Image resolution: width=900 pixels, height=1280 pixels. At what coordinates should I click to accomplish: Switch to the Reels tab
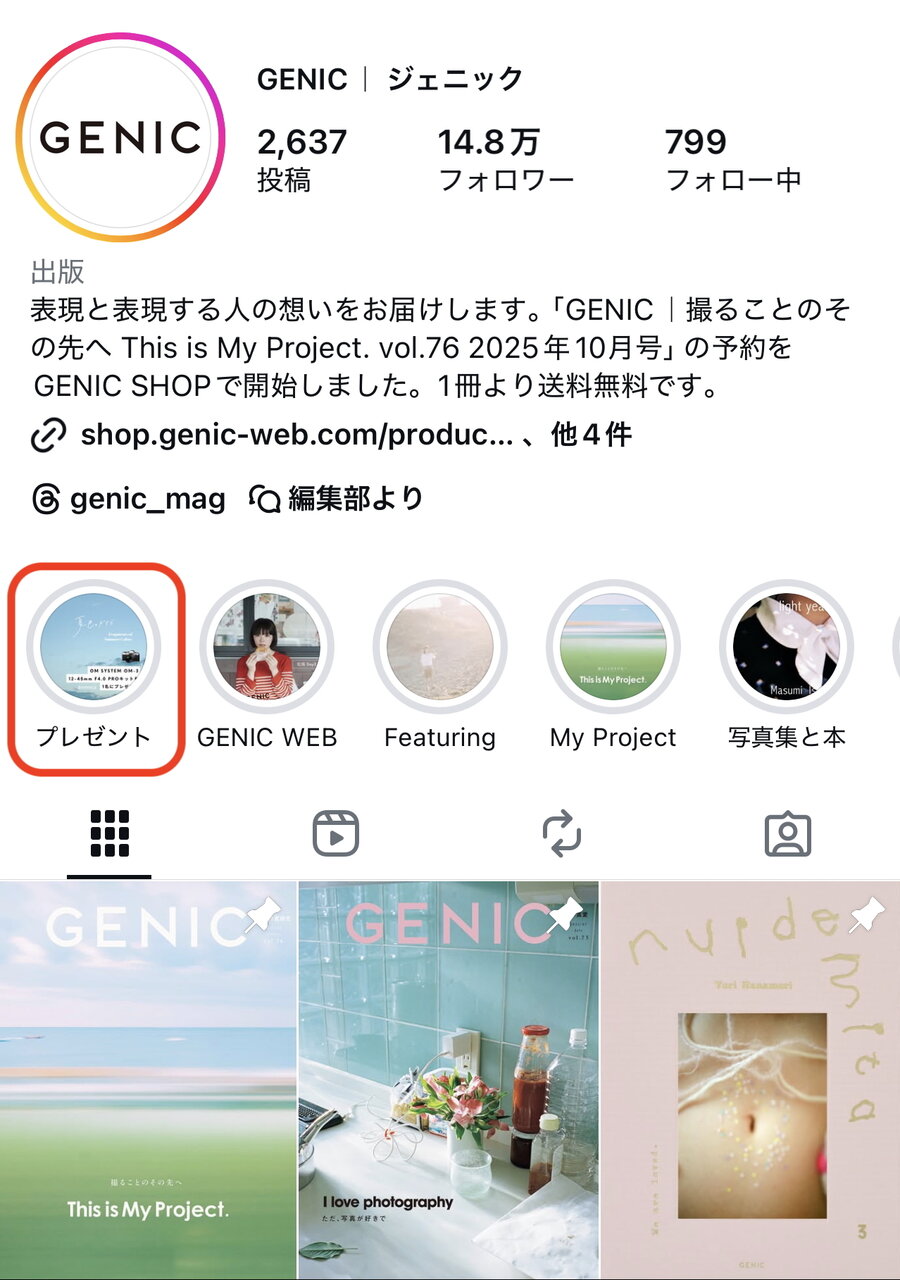pyautogui.click(x=335, y=833)
